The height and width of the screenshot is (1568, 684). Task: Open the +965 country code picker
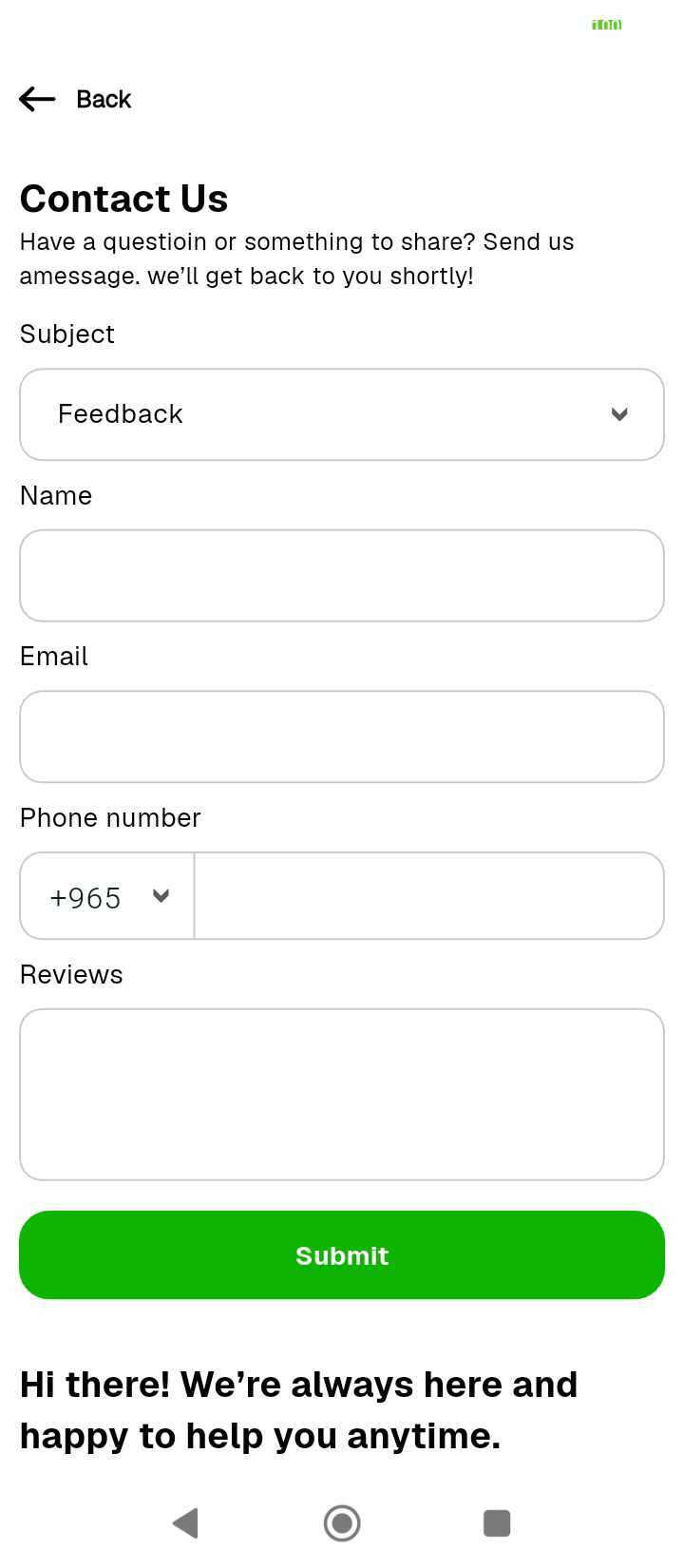tap(107, 896)
